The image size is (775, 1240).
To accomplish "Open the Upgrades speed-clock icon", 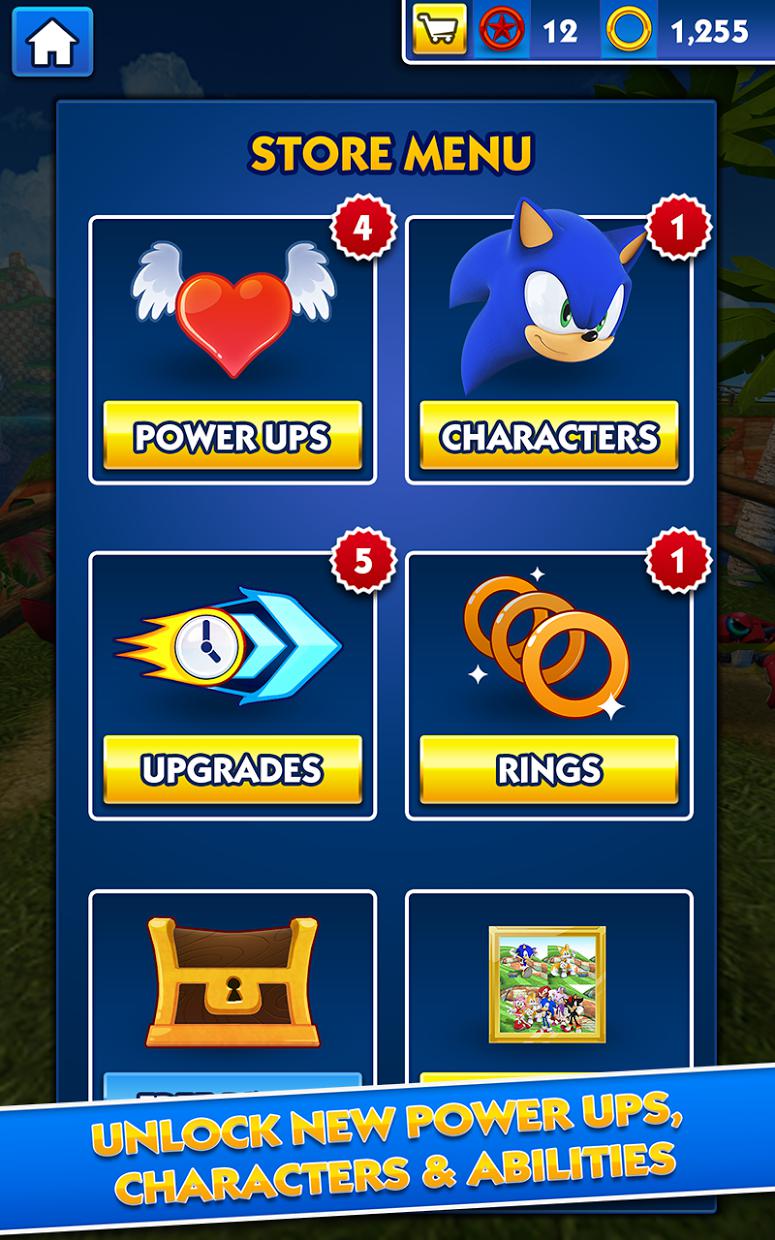I will click(x=232, y=645).
